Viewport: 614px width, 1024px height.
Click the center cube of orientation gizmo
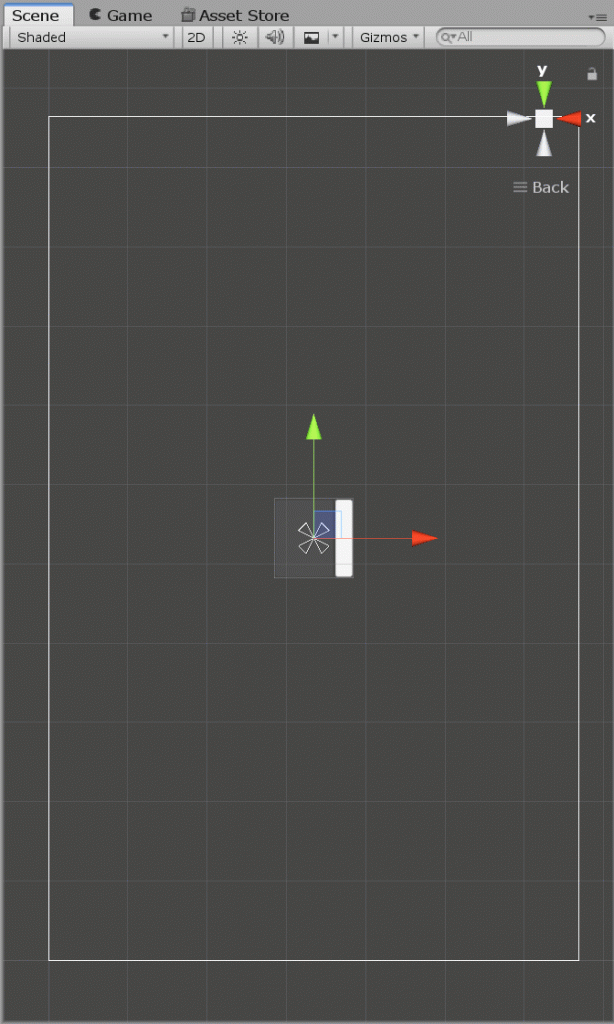[x=544, y=119]
